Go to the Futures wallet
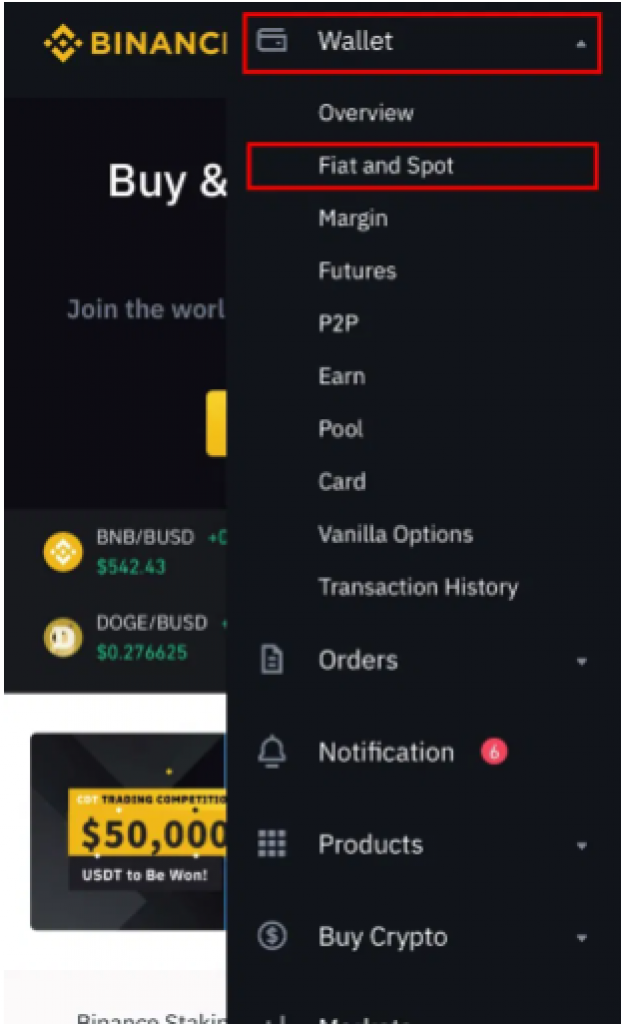Viewport: 621px width, 1024px height. (357, 271)
